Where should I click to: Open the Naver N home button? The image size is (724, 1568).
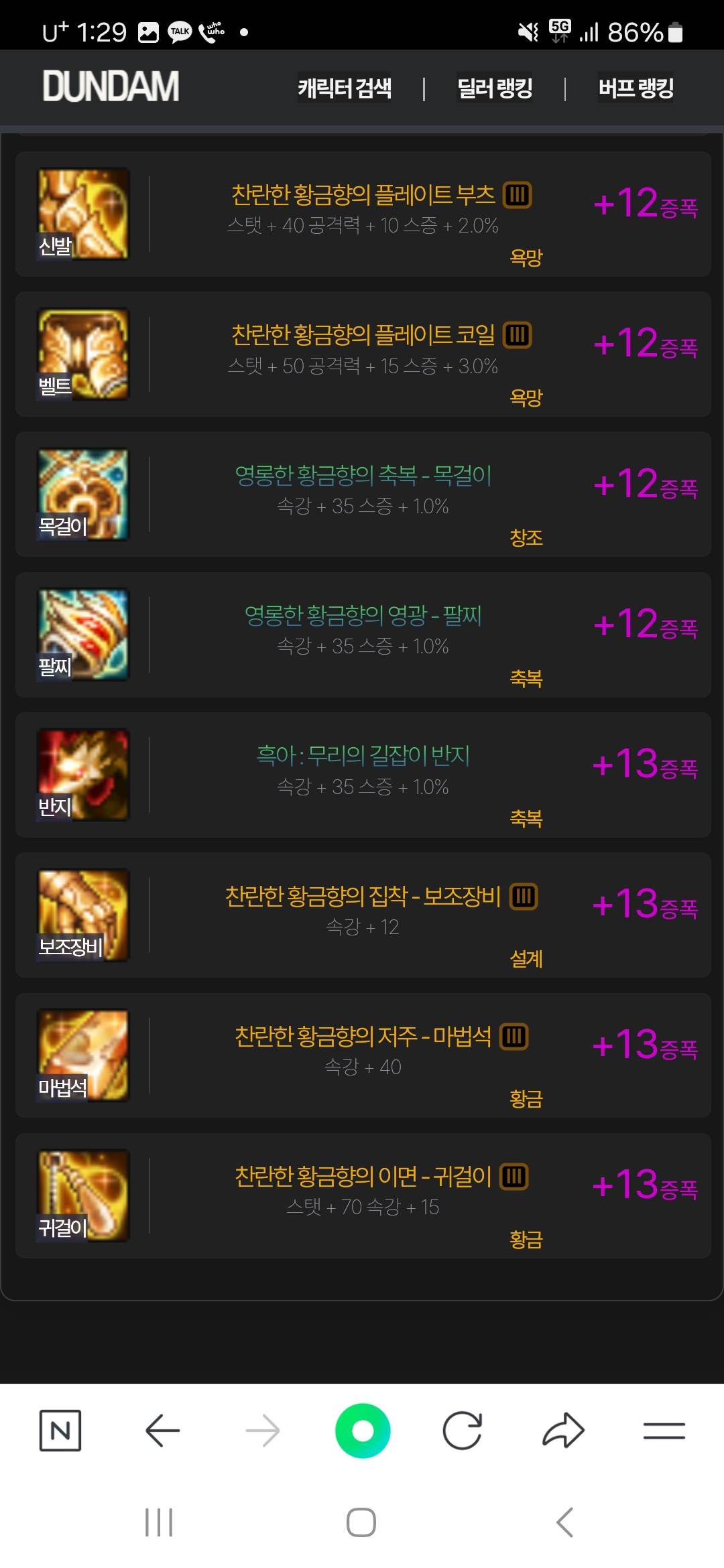pyautogui.click(x=60, y=1431)
